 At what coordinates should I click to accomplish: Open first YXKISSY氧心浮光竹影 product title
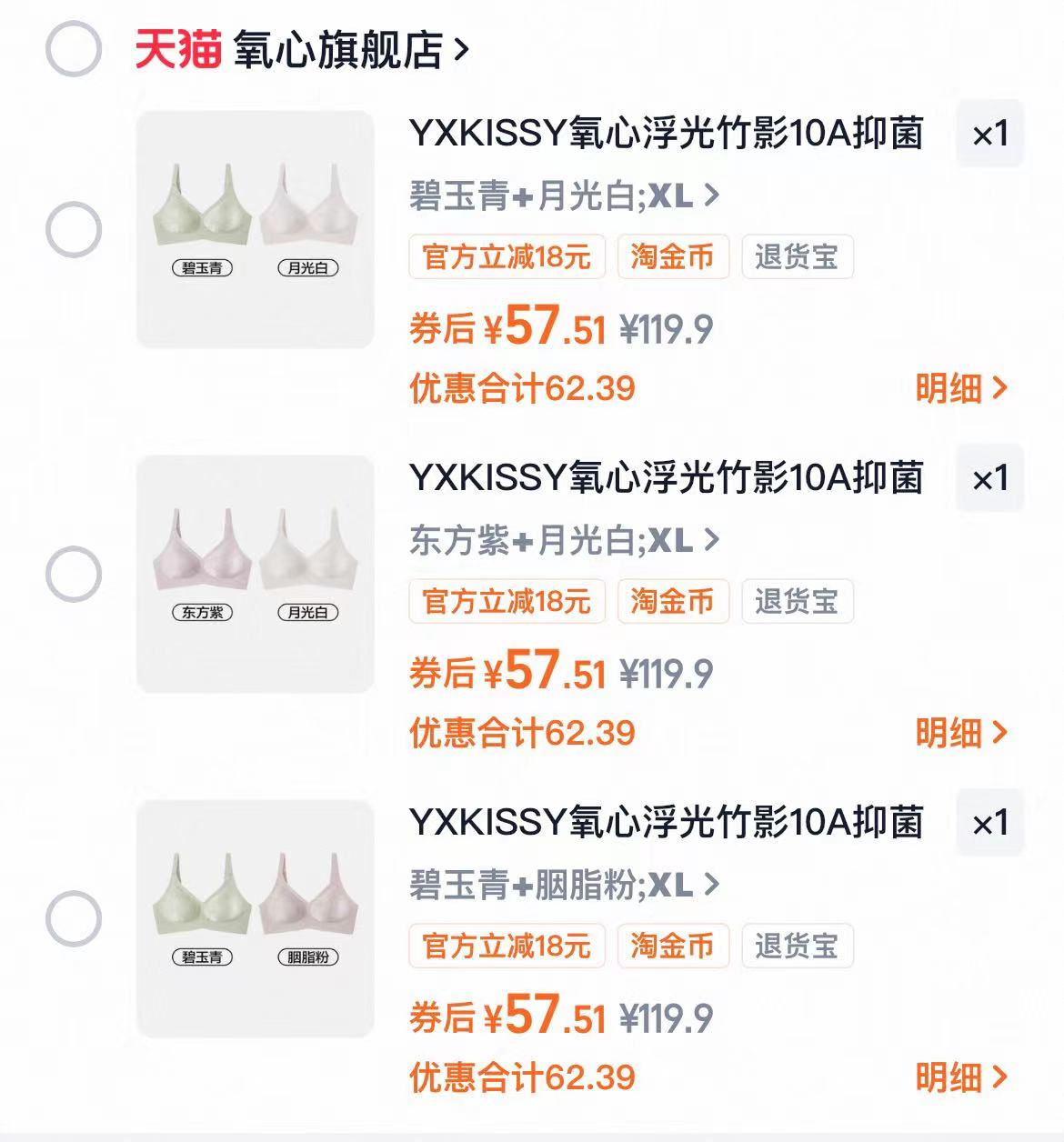(670, 133)
